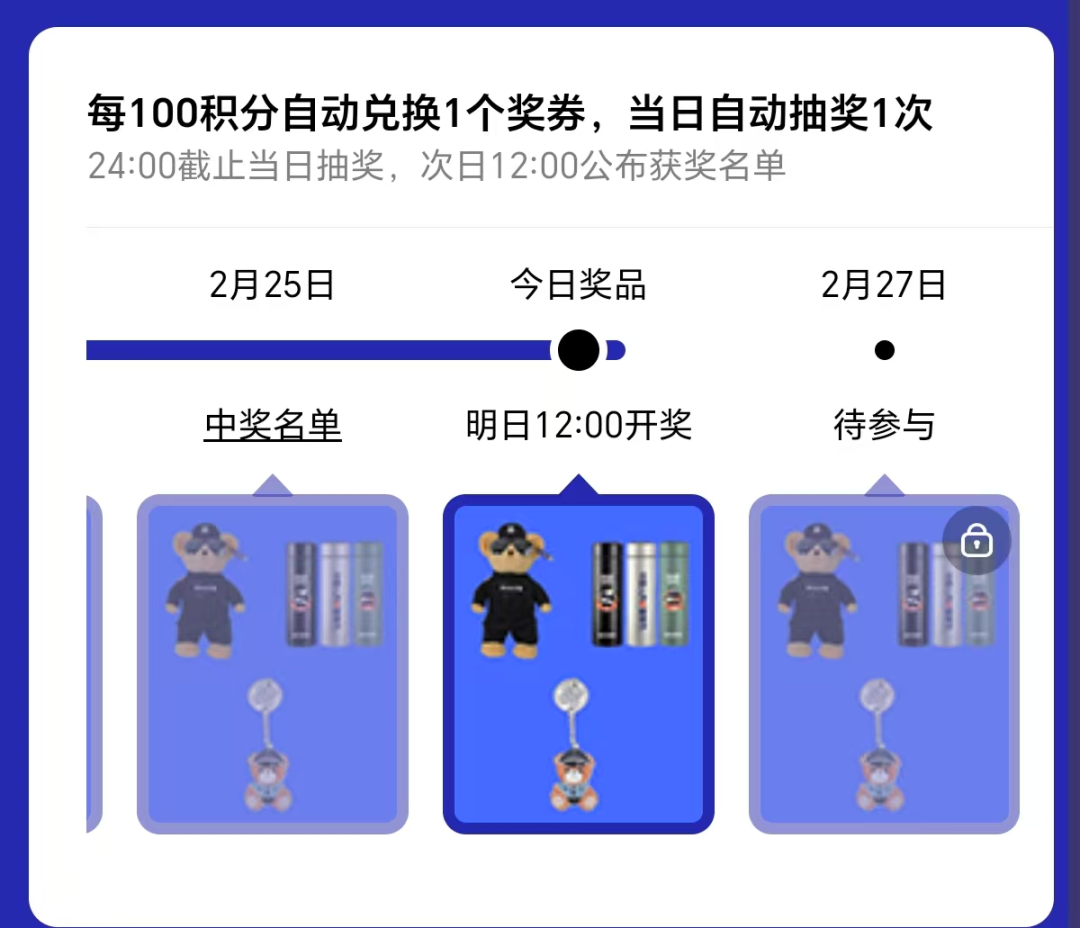Open the 中奖名单 winners list link
The width and height of the screenshot is (1080, 928).
272,426
